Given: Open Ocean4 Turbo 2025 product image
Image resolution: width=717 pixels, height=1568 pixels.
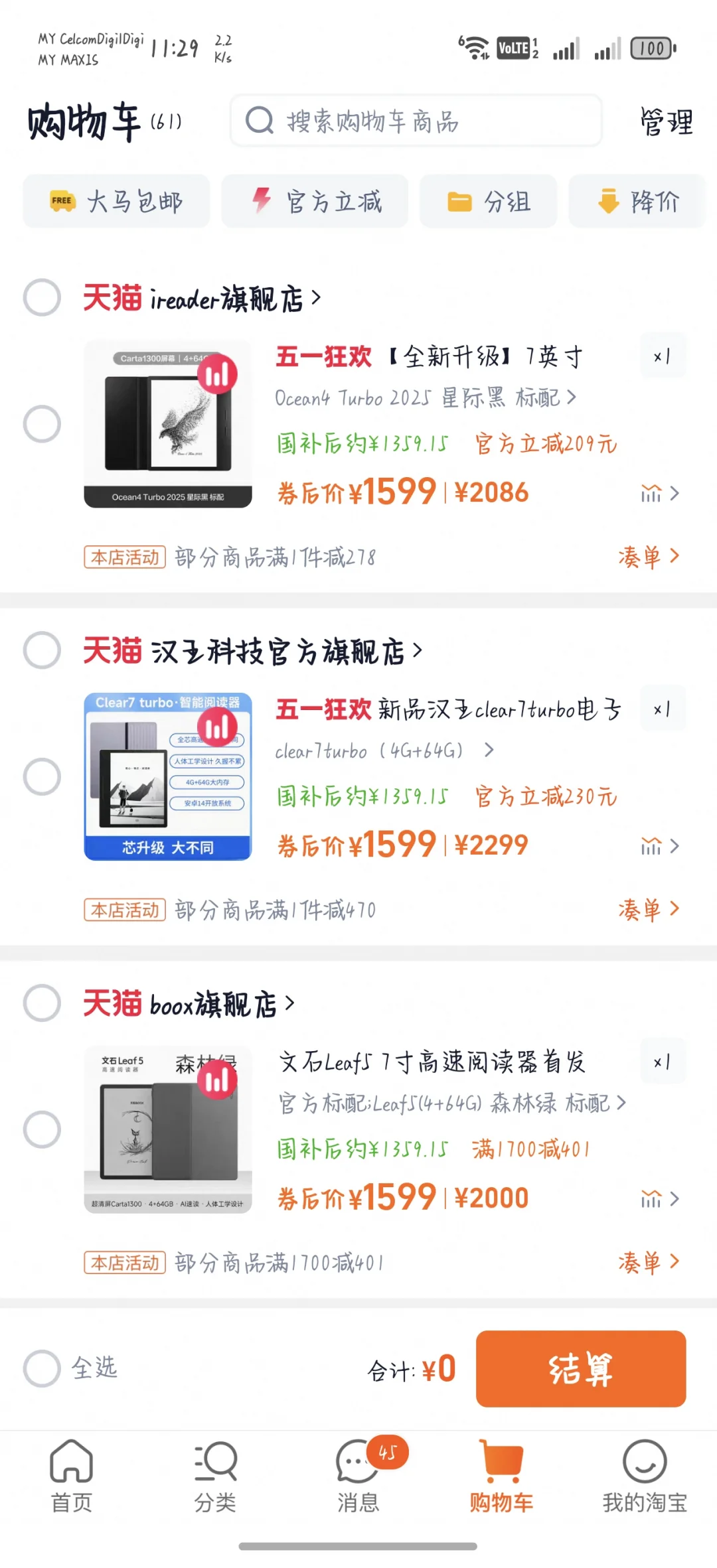Looking at the screenshot, I should [168, 425].
